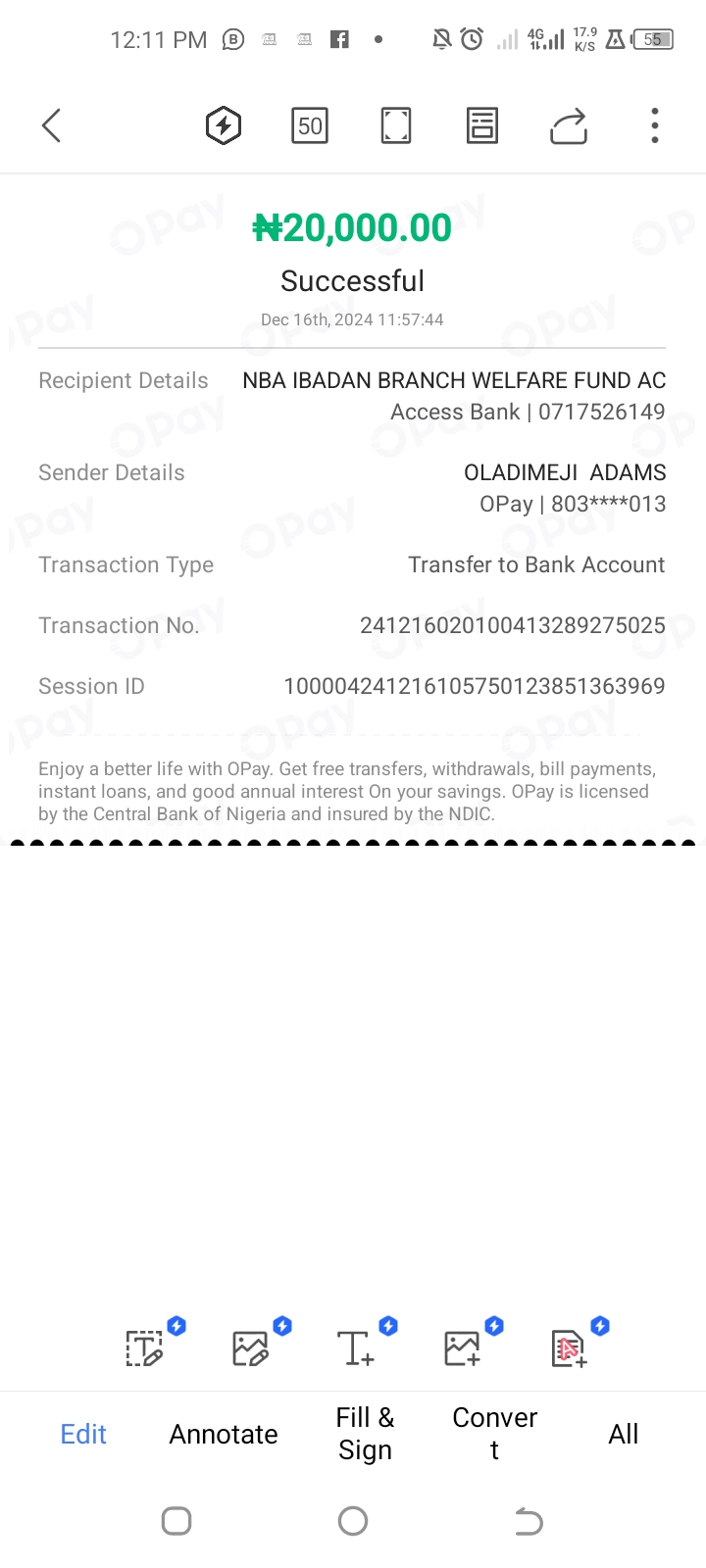Open the three-dot overflow menu

coord(655,125)
